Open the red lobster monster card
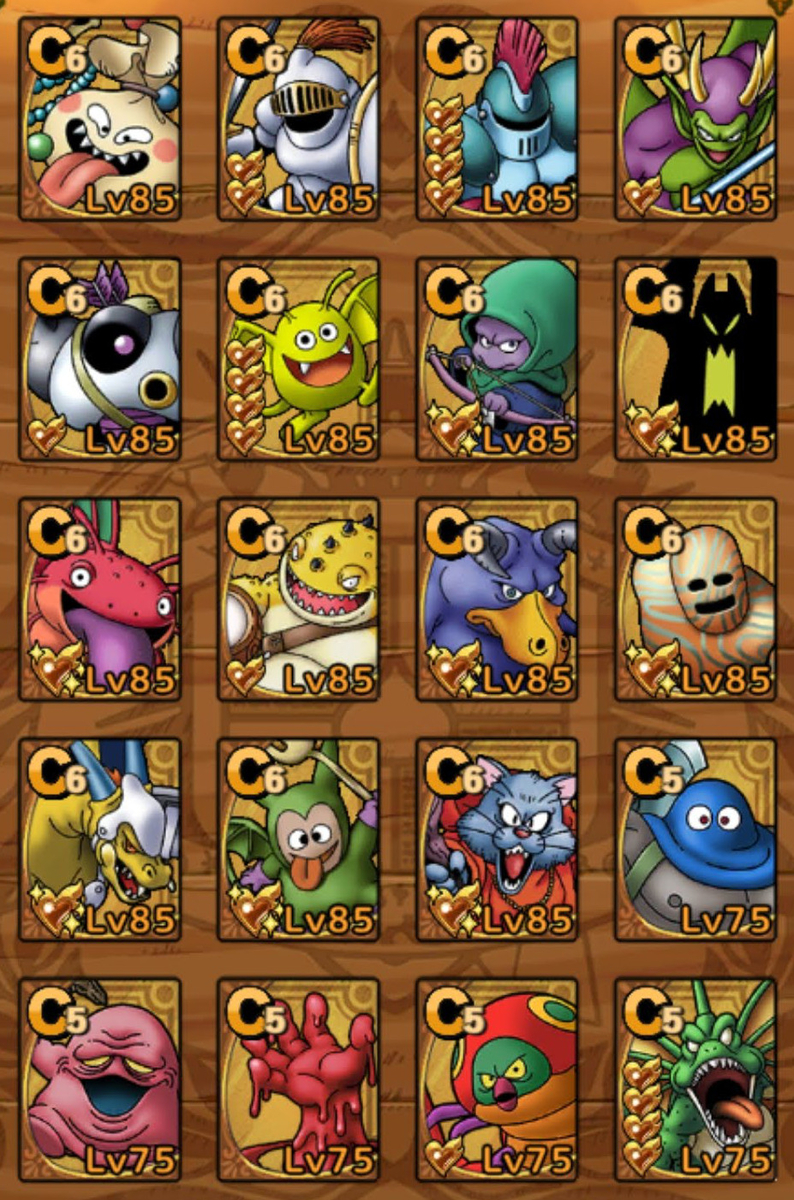 coord(101,598)
